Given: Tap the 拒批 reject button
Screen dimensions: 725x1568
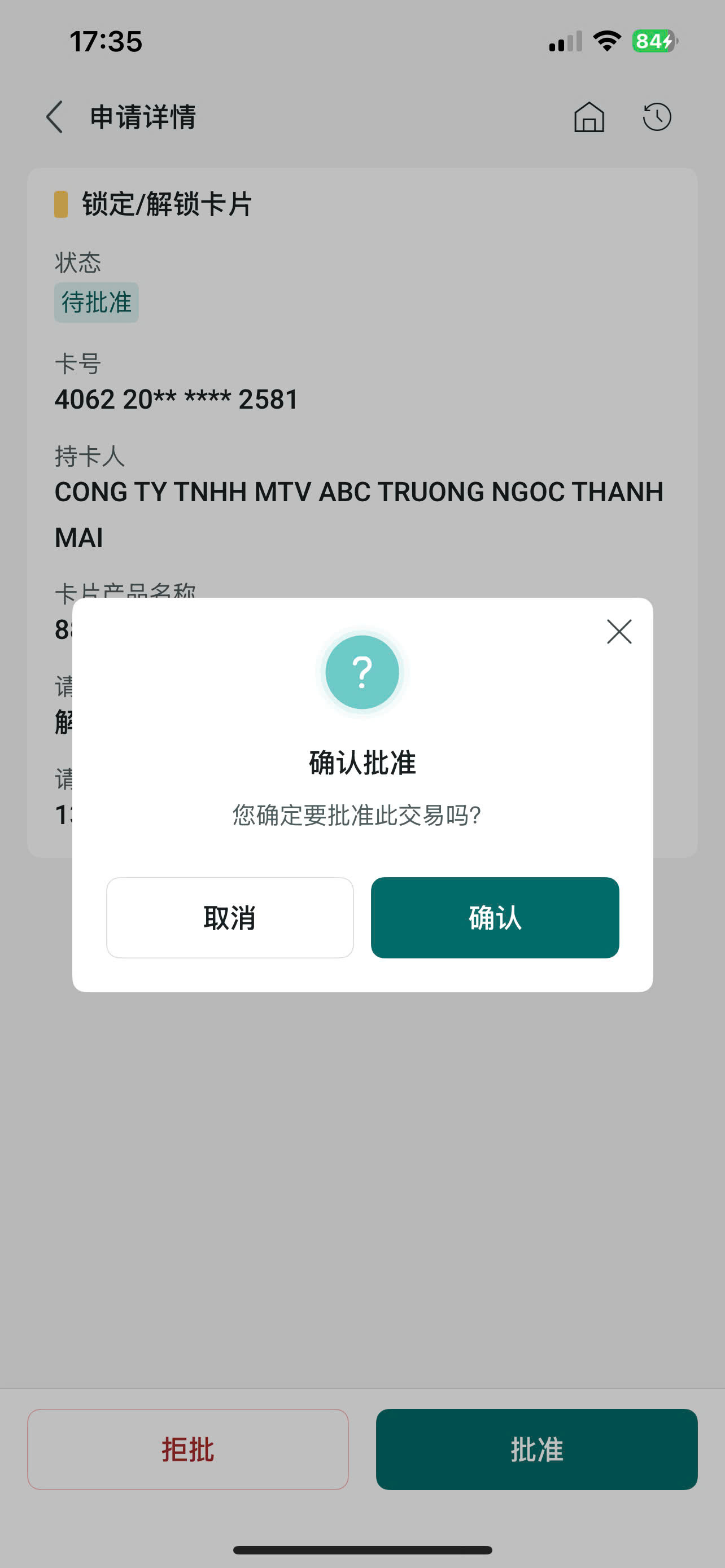Looking at the screenshot, I should (187, 1449).
